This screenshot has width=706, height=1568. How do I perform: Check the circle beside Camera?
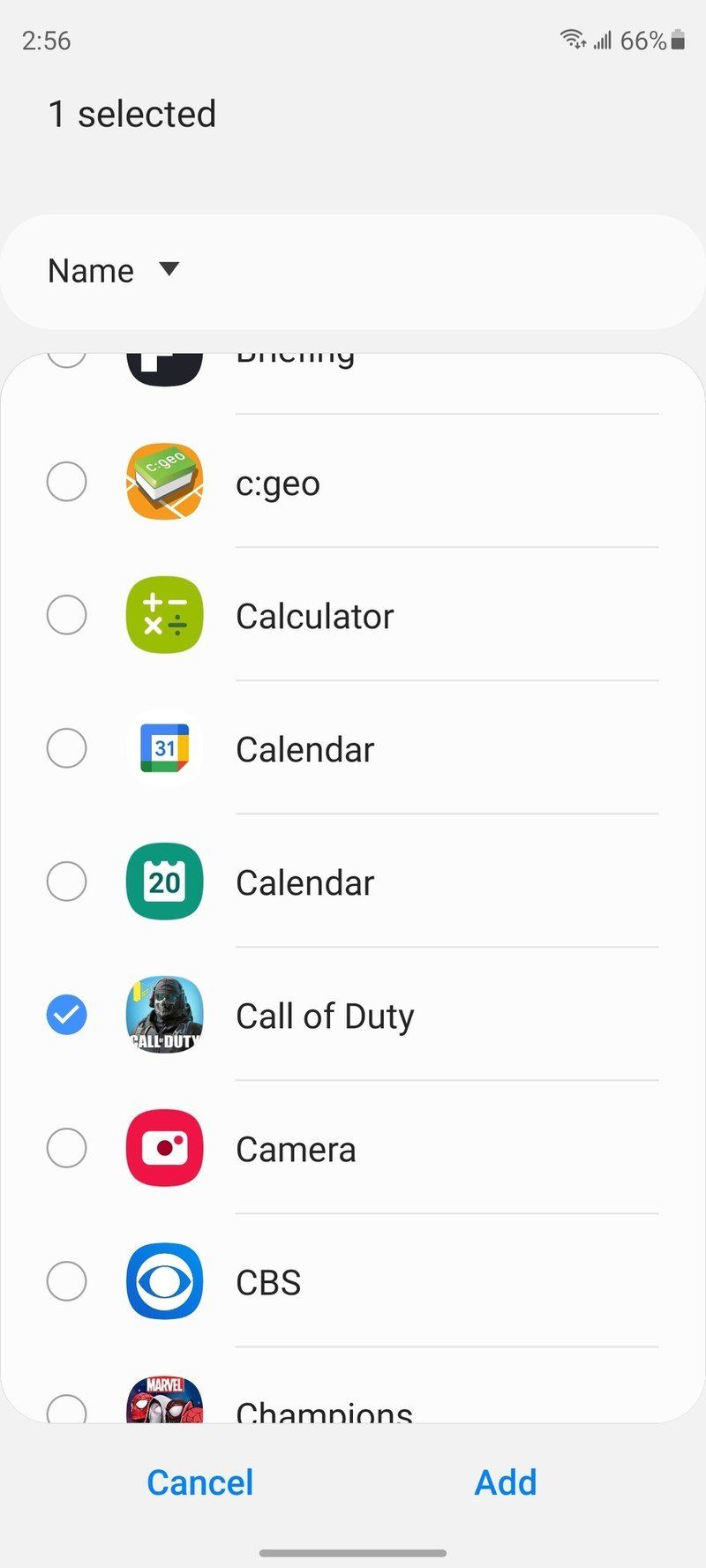[66, 1149]
